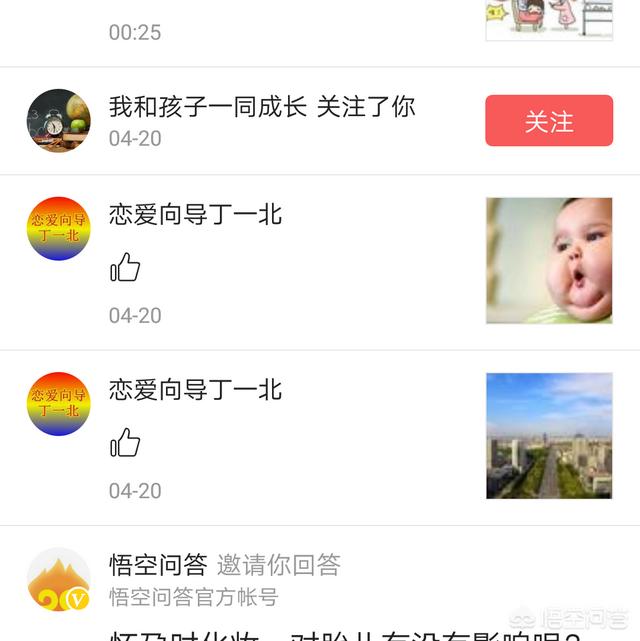Open 我和孩子一同成长's profile avatar
640x641 pixels.
(59, 121)
